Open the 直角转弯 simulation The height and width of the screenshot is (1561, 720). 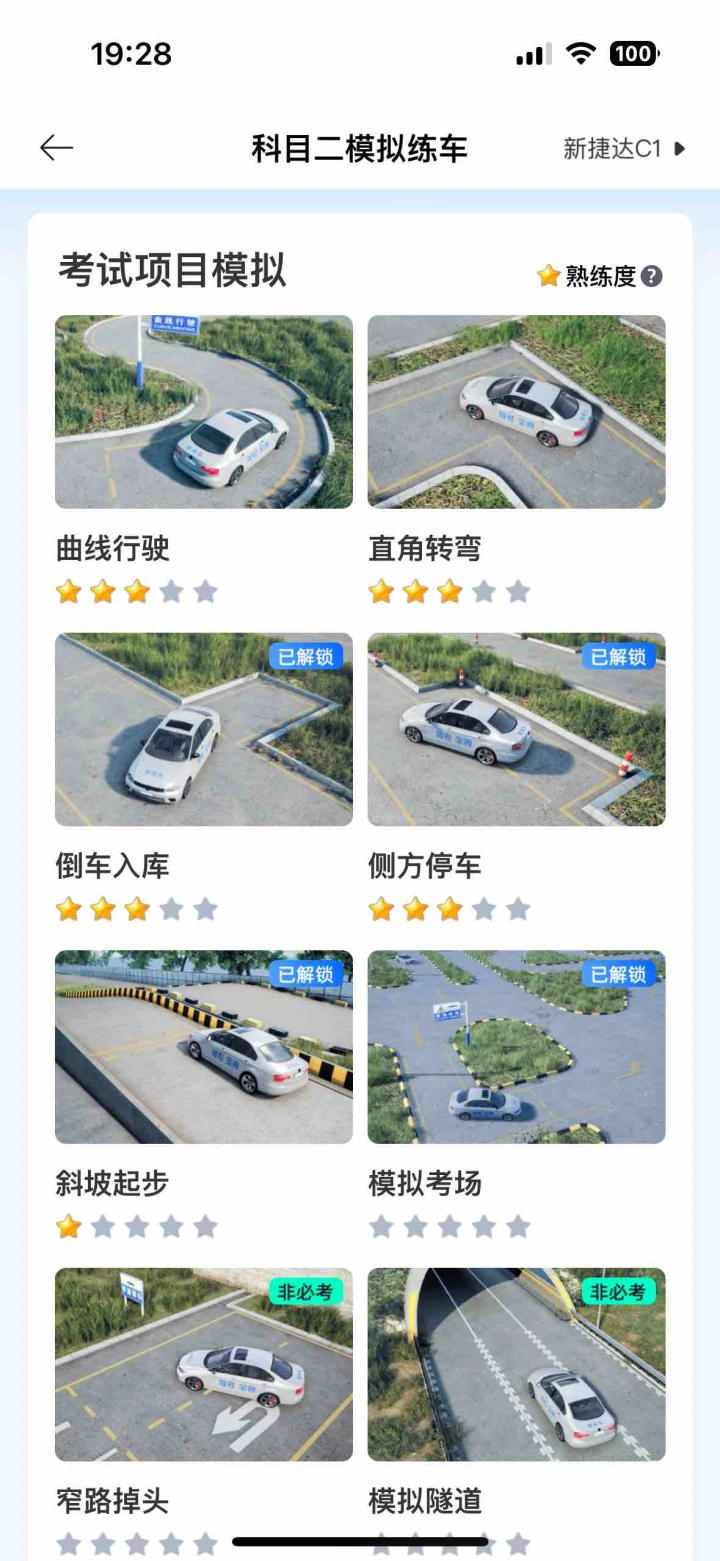coord(516,412)
